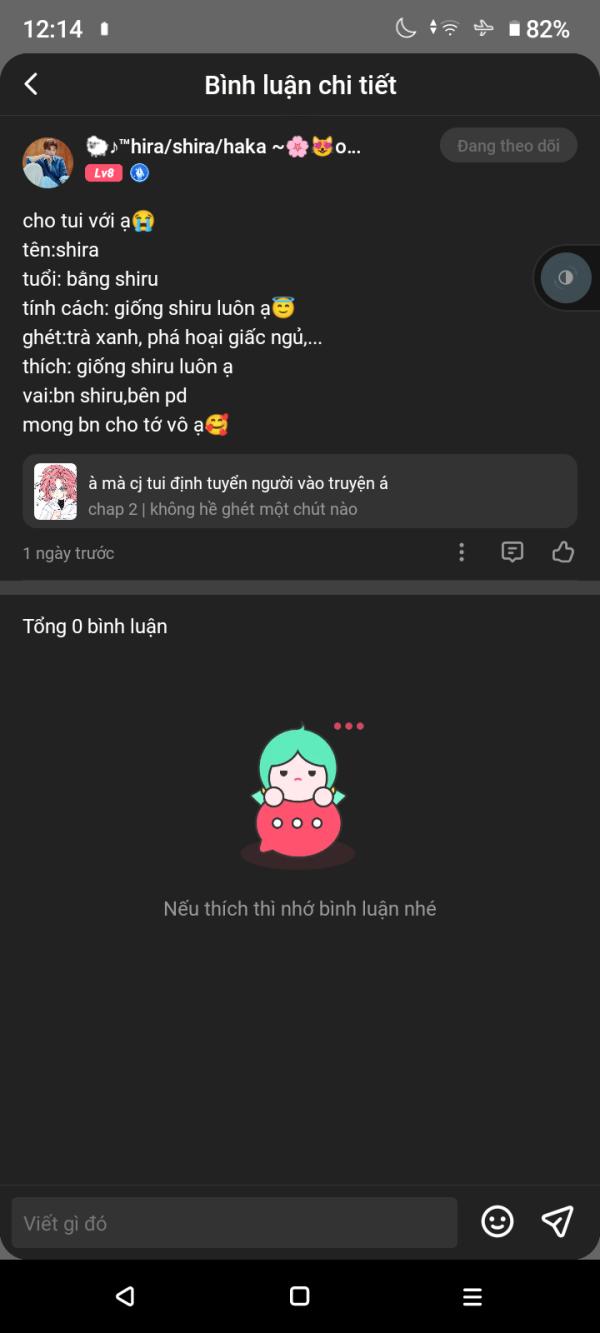Tap the system home button

click(299, 1296)
